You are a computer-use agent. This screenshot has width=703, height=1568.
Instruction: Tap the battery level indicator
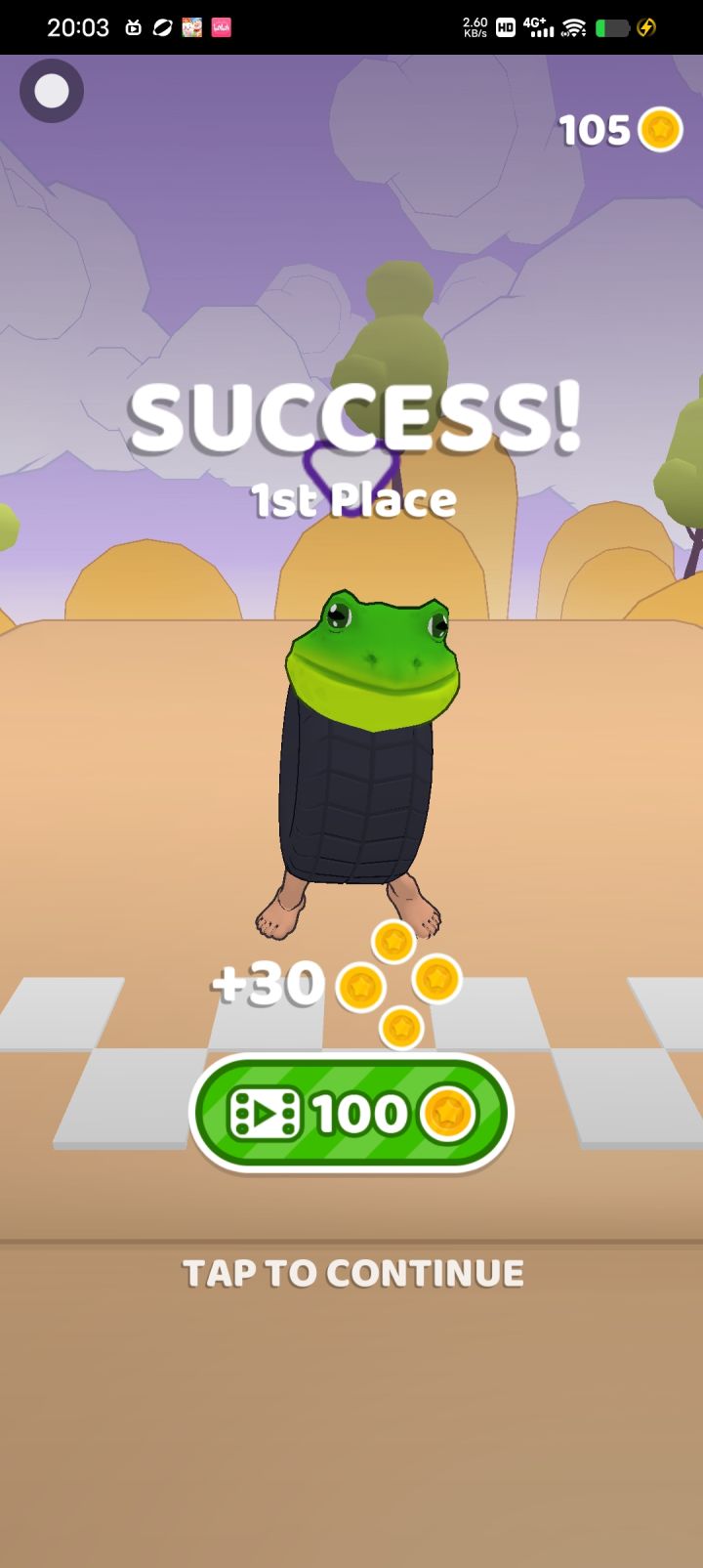[611, 27]
